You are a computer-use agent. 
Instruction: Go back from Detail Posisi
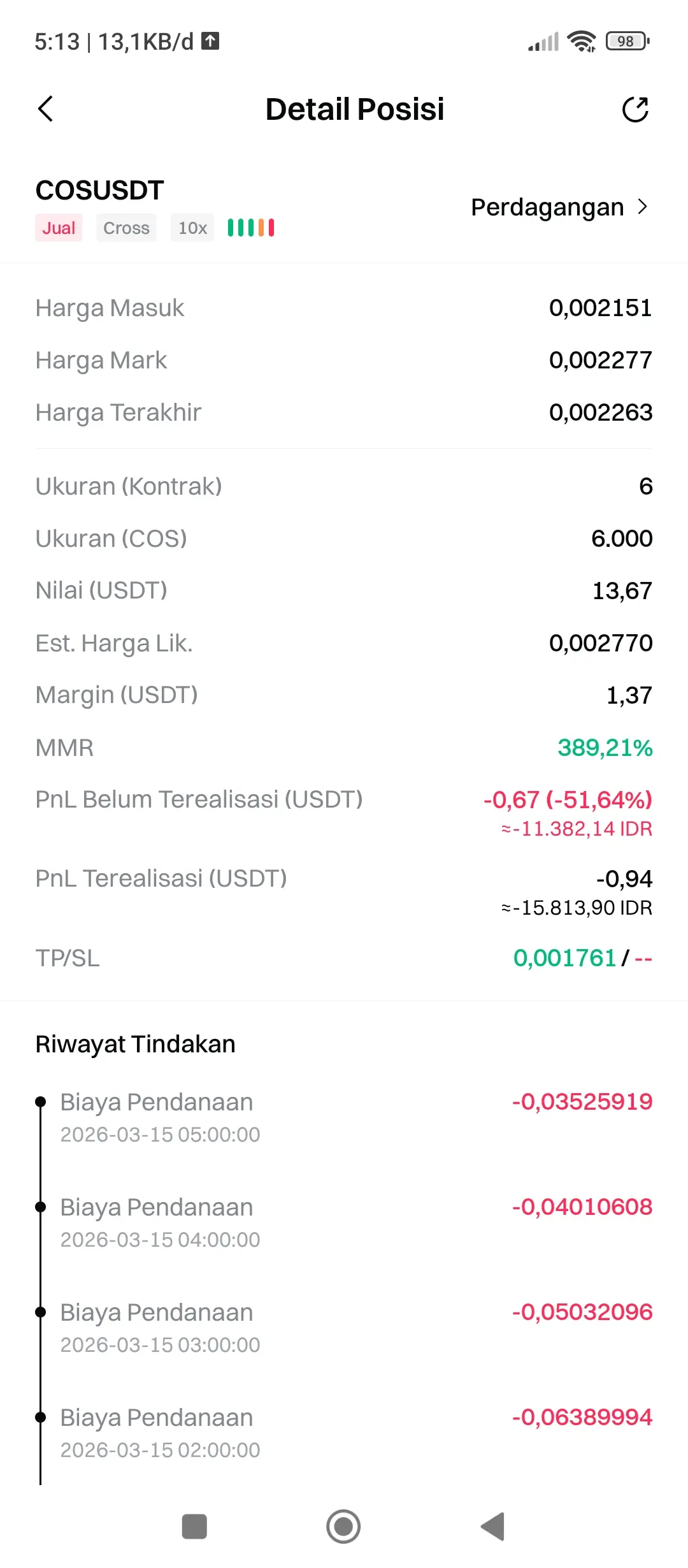click(x=45, y=109)
